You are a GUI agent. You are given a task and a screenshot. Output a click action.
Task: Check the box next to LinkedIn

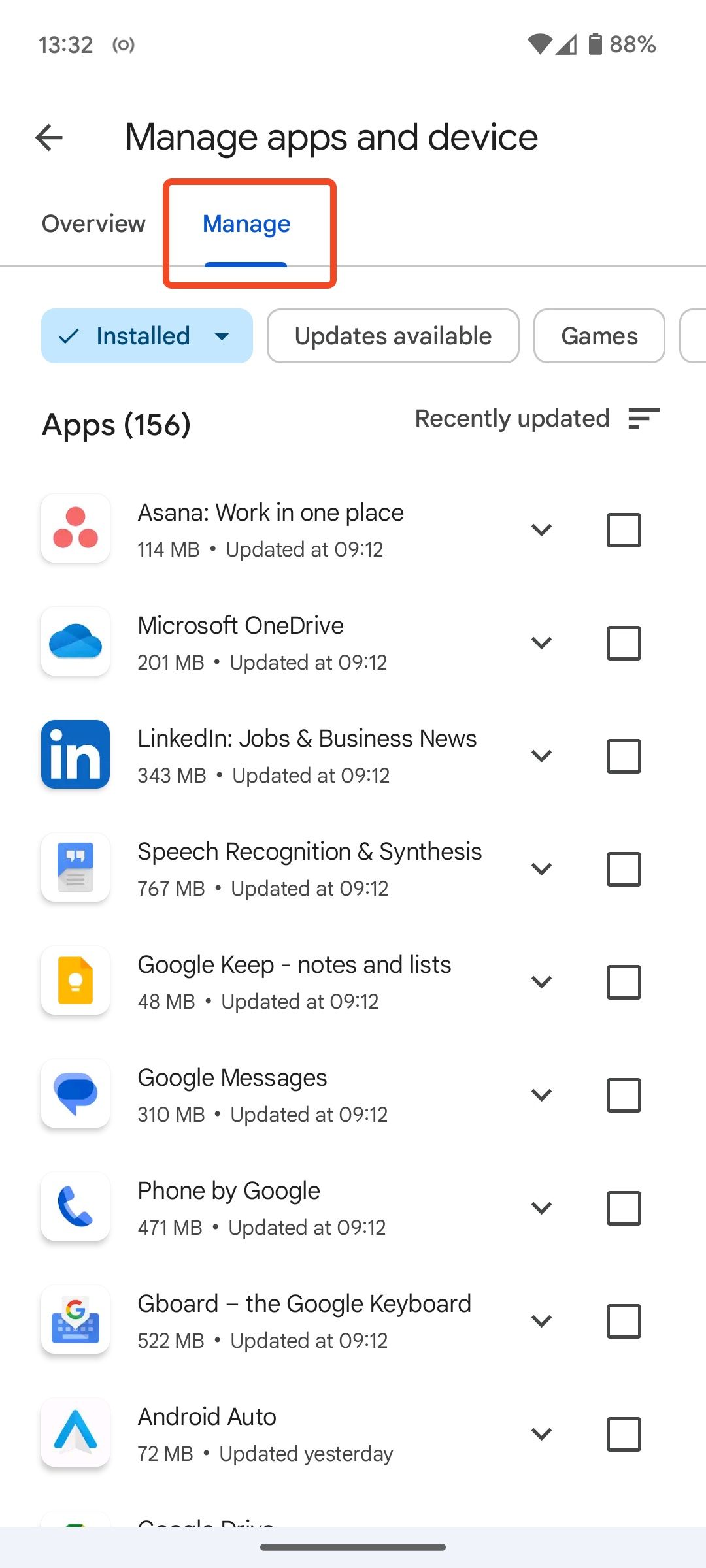624,756
